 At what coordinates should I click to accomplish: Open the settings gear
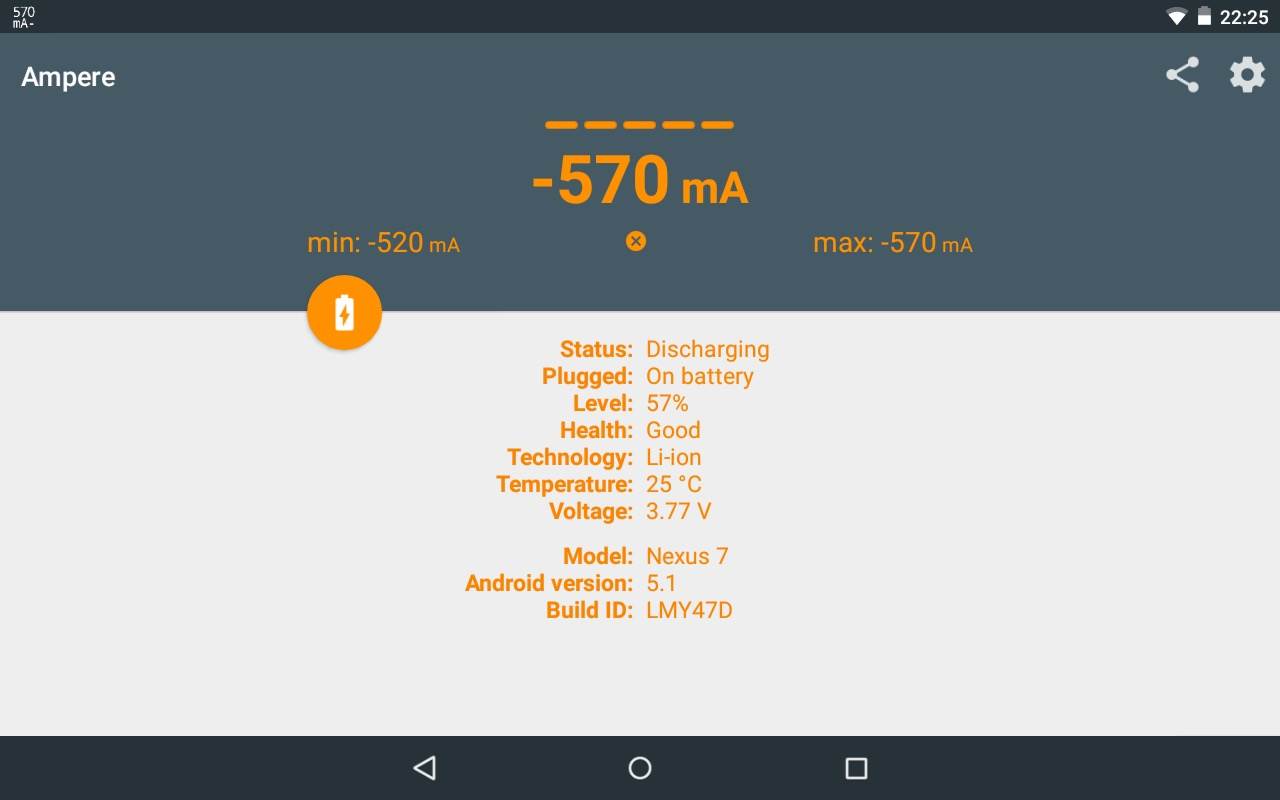pyautogui.click(x=1247, y=76)
